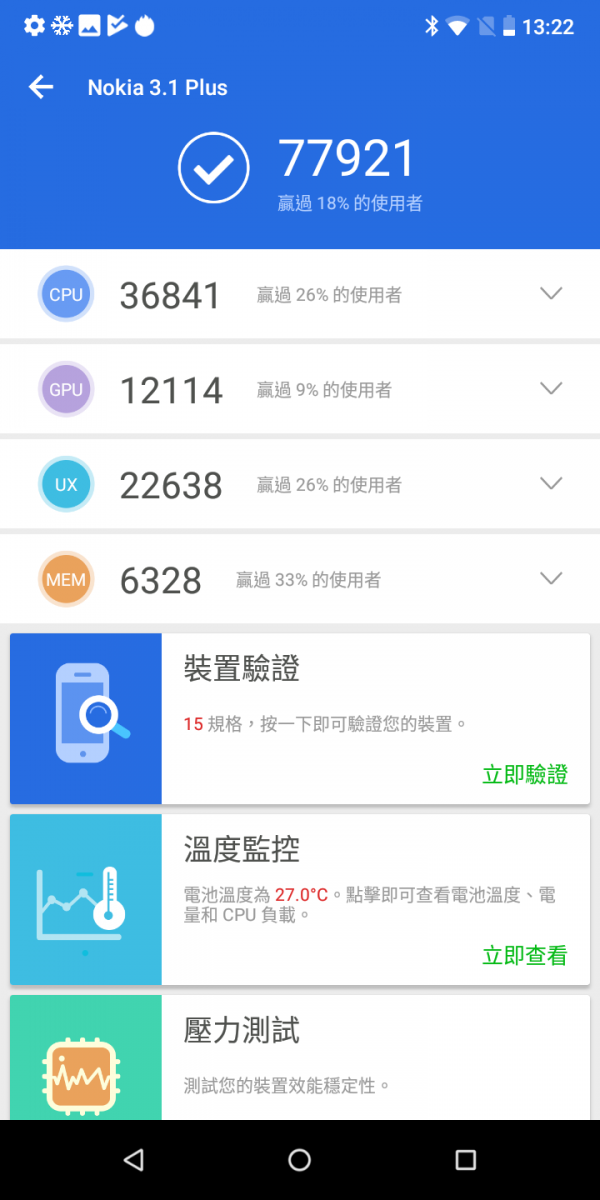Screen dimensions: 600x1200
Task: Go back using the app bar arrow
Action: pyautogui.click(x=41, y=87)
